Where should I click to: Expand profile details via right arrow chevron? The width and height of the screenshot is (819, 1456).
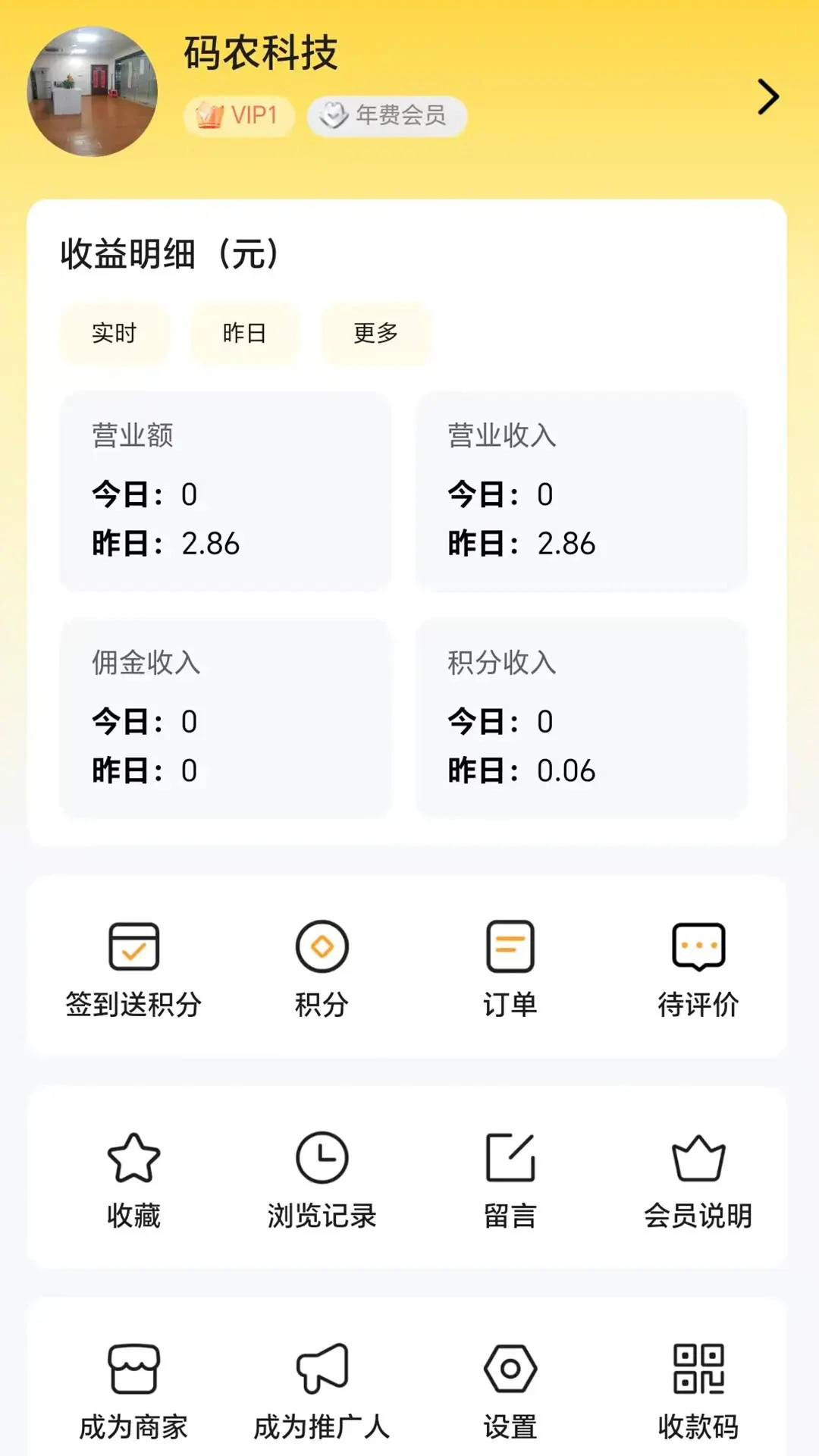[x=768, y=97]
